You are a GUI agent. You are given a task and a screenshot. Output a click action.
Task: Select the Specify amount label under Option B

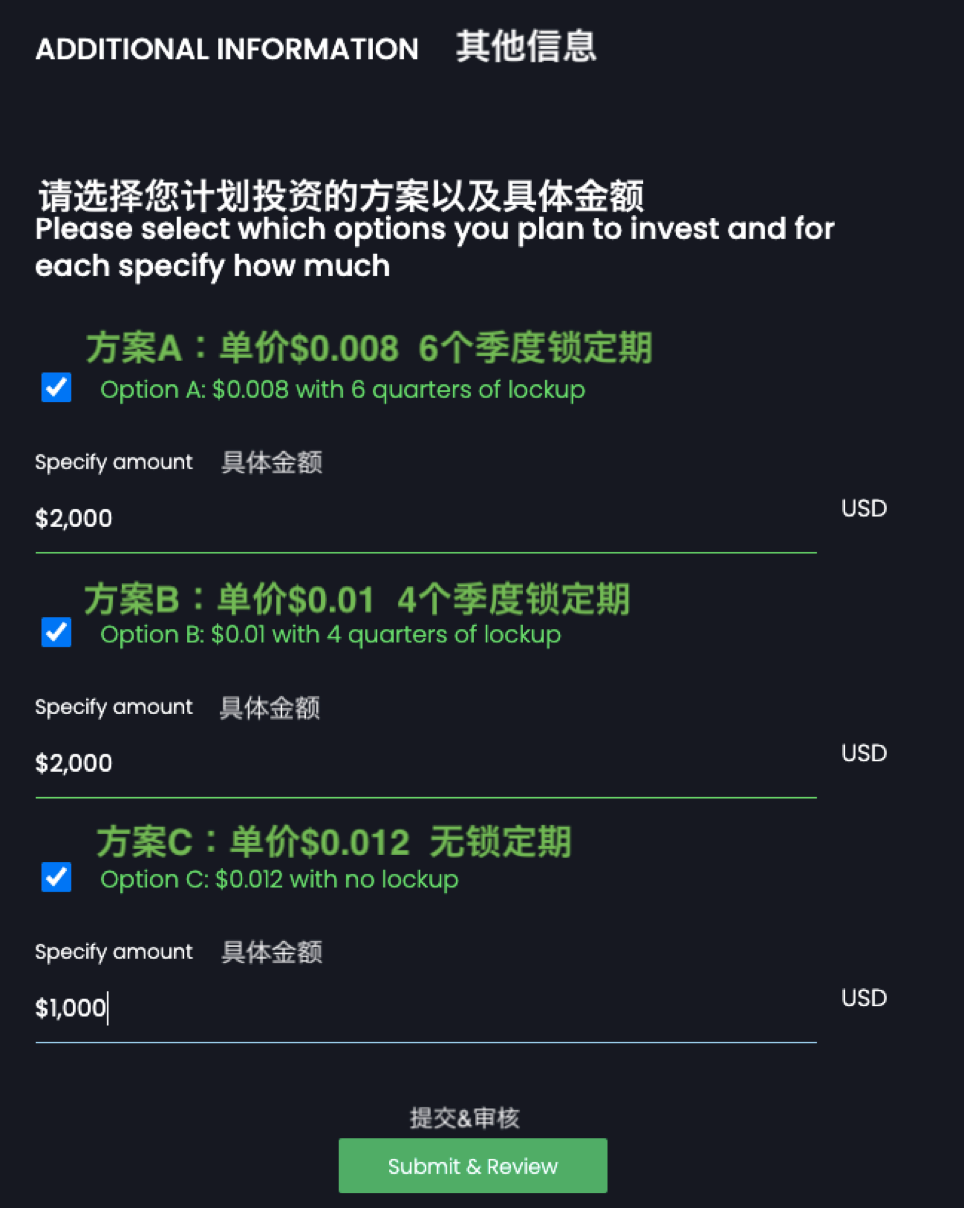113,707
